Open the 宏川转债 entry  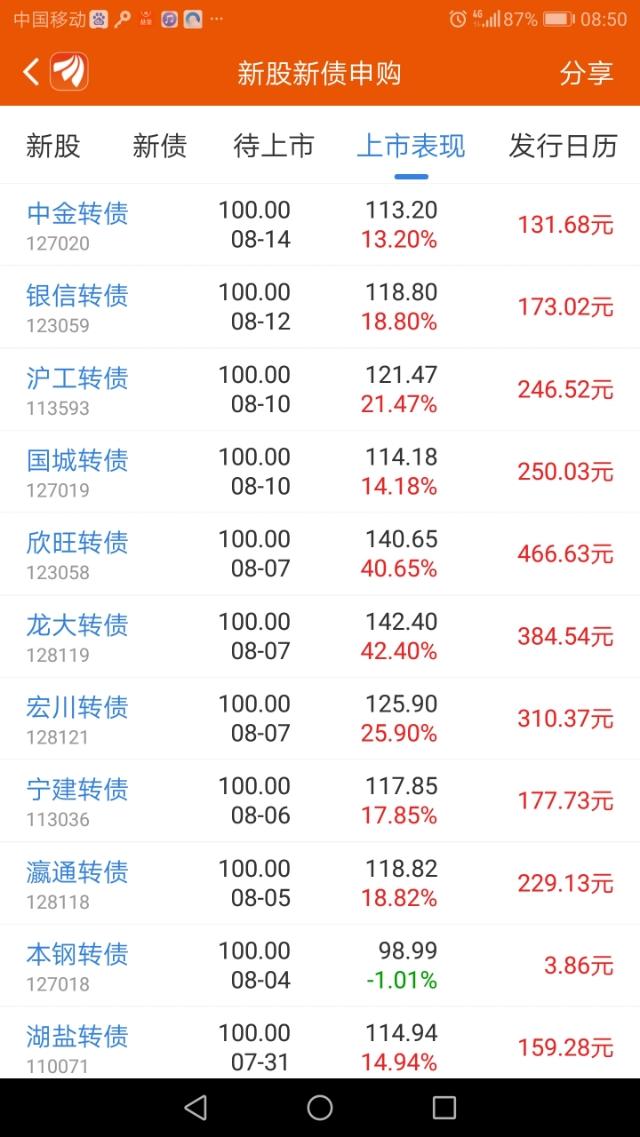coord(320,719)
